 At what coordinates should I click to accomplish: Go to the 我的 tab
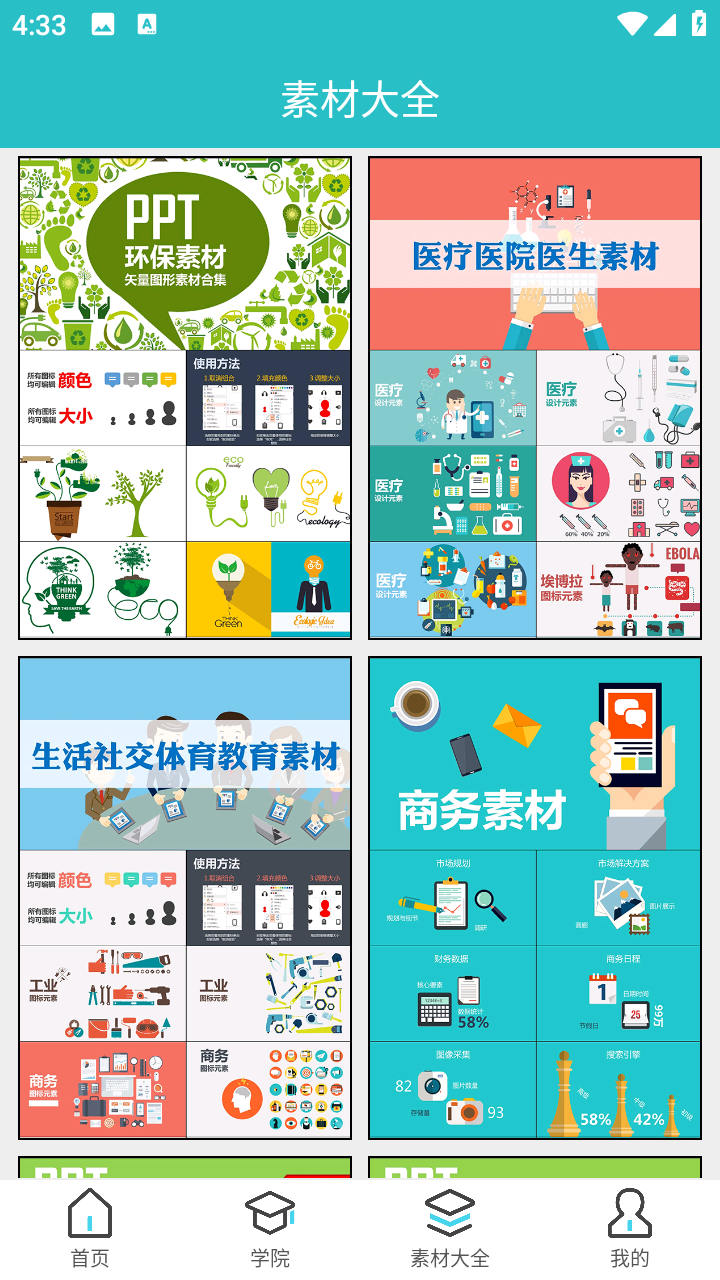pyautogui.click(x=630, y=1230)
